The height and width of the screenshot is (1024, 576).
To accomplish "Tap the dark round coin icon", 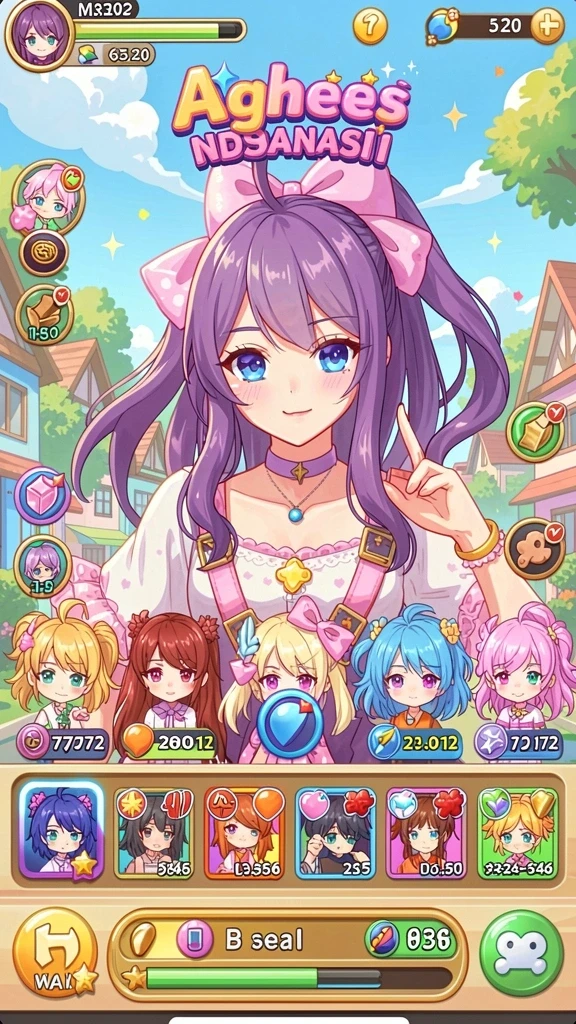I will (44, 253).
